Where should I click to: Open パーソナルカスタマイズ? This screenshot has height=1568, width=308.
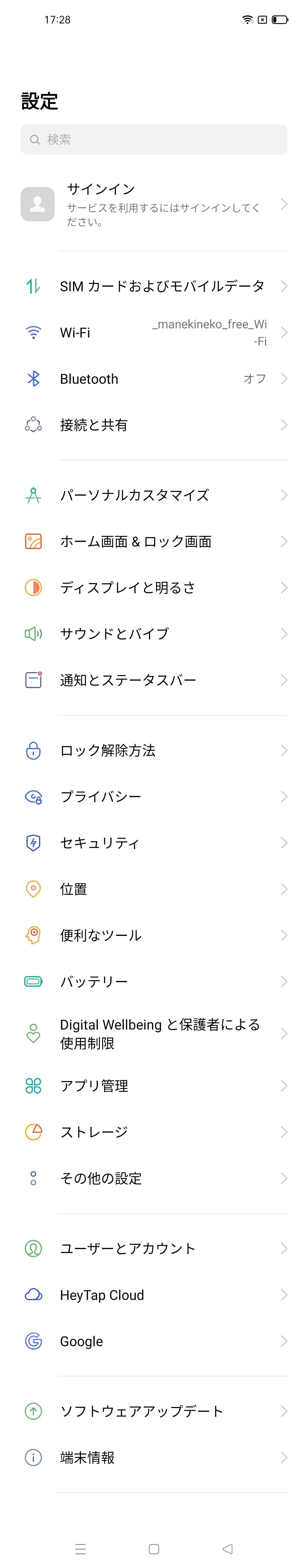(154, 495)
